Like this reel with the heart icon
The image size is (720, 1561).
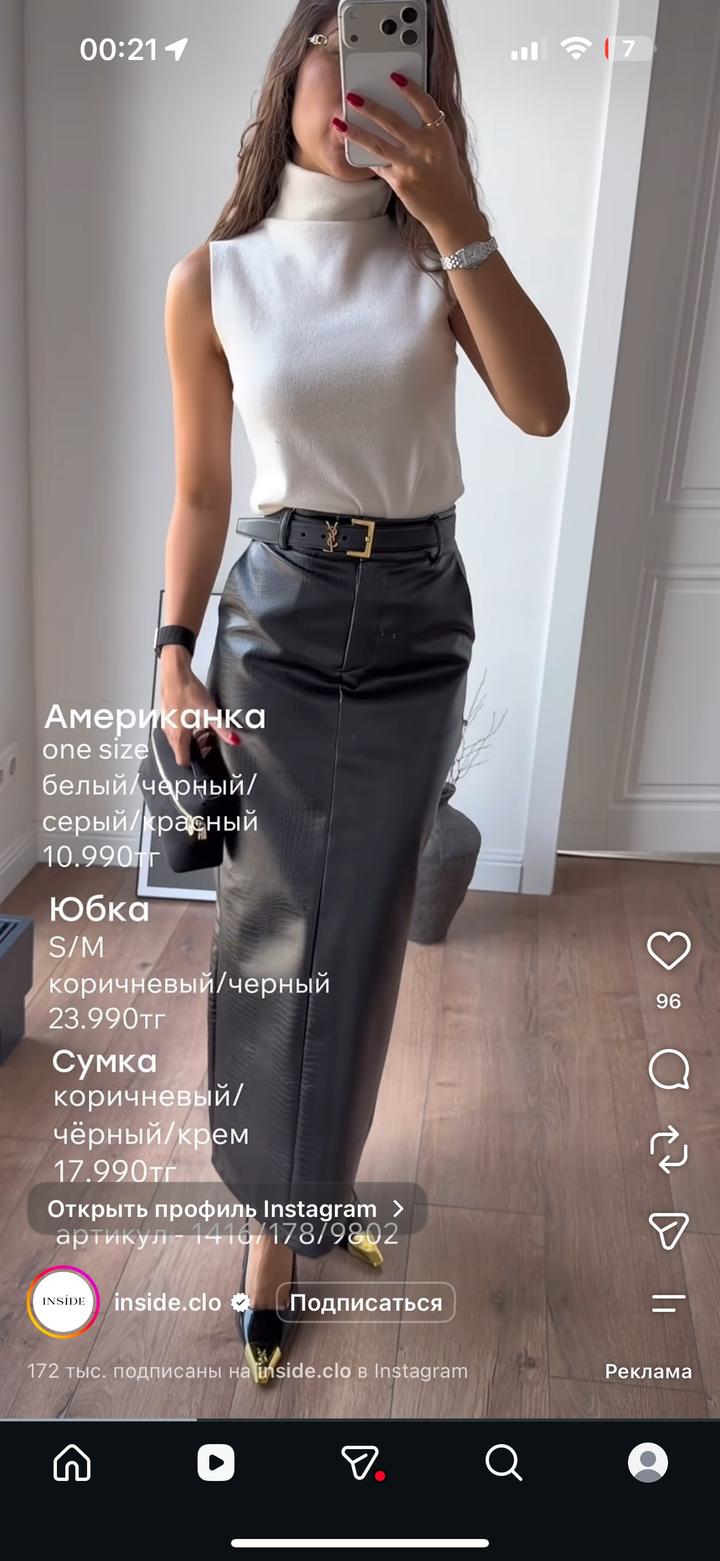point(668,950)
